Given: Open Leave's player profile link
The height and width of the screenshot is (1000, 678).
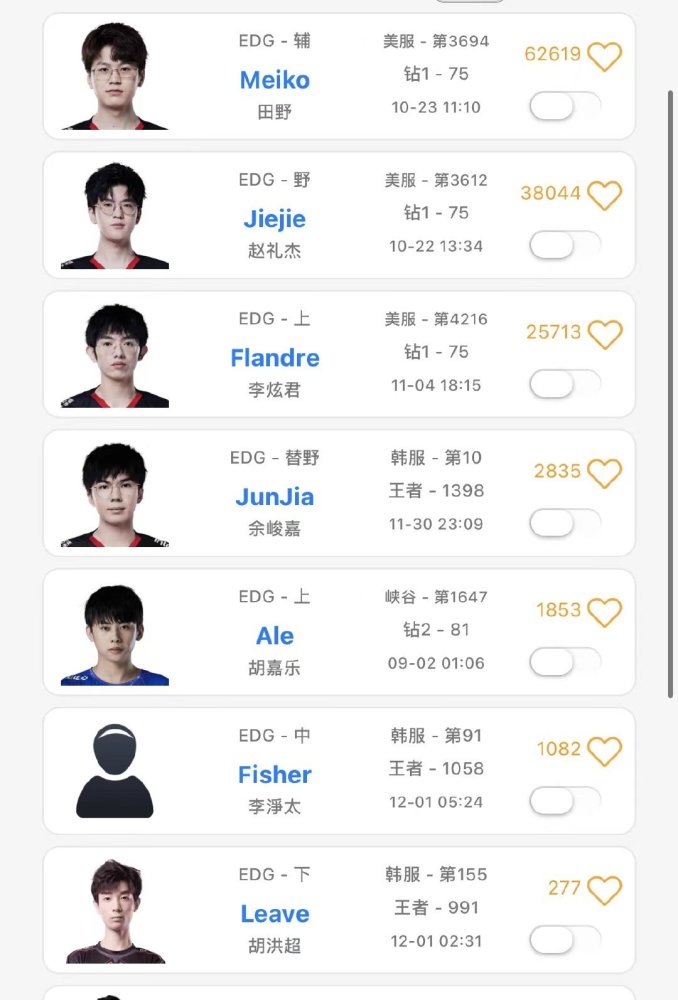Looking at the screenshot, I should (x=275, y=914).
